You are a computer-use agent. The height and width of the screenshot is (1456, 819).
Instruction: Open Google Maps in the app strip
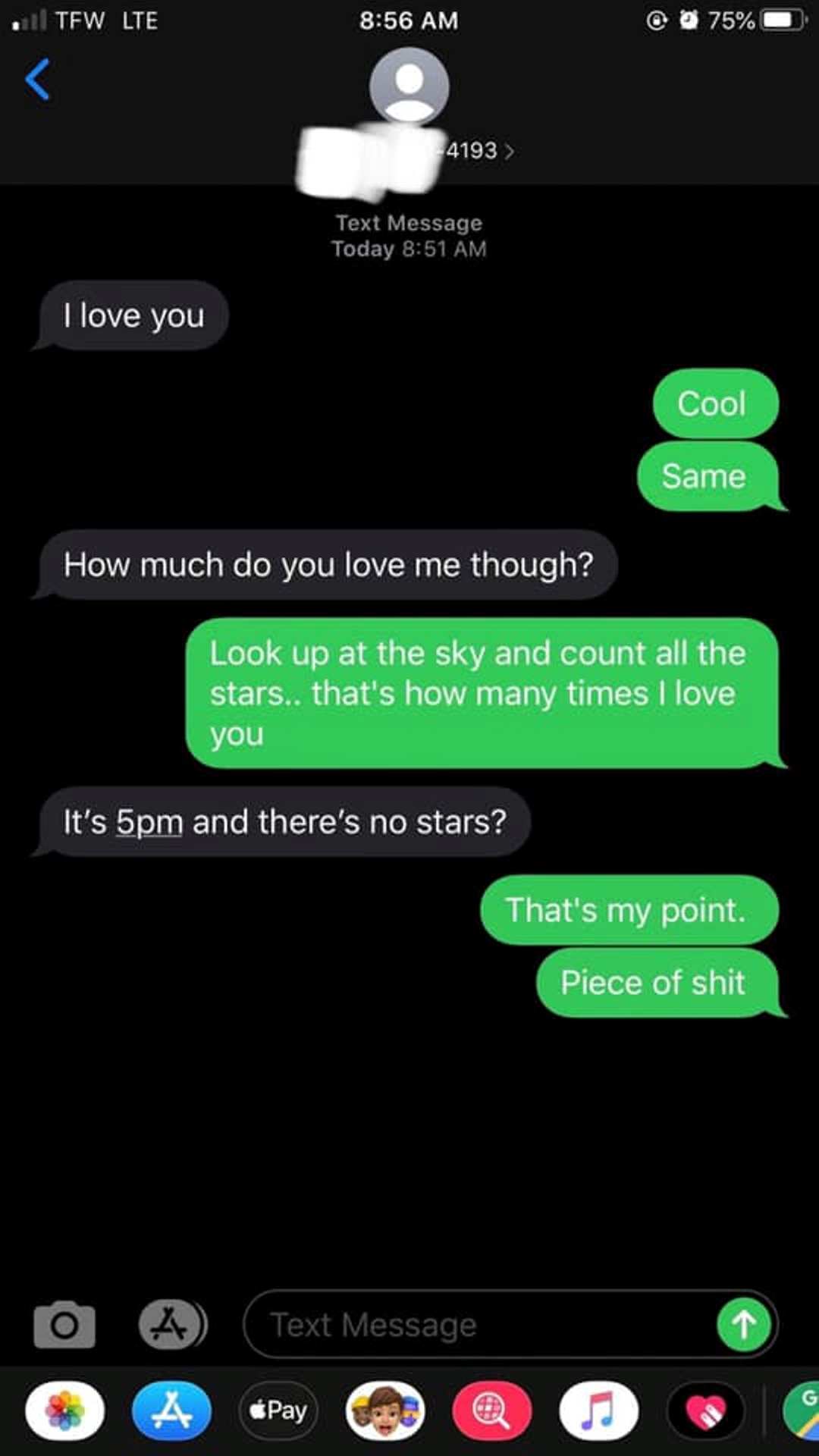click(802, 1410)
